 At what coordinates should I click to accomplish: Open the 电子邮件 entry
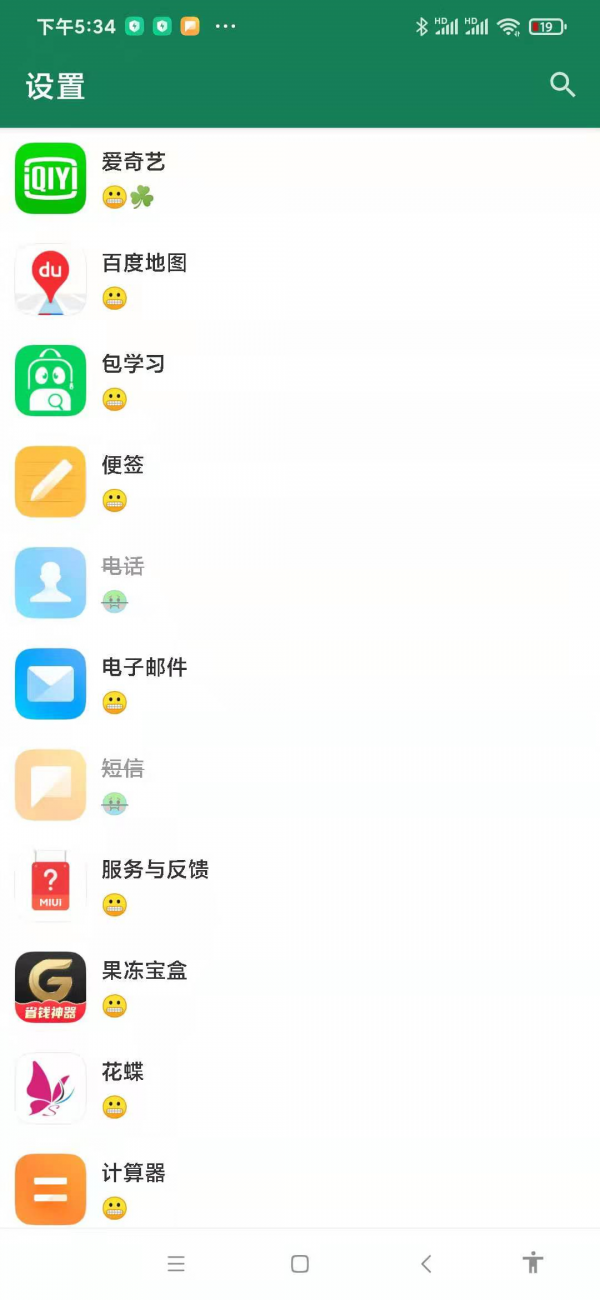[300, 683]
